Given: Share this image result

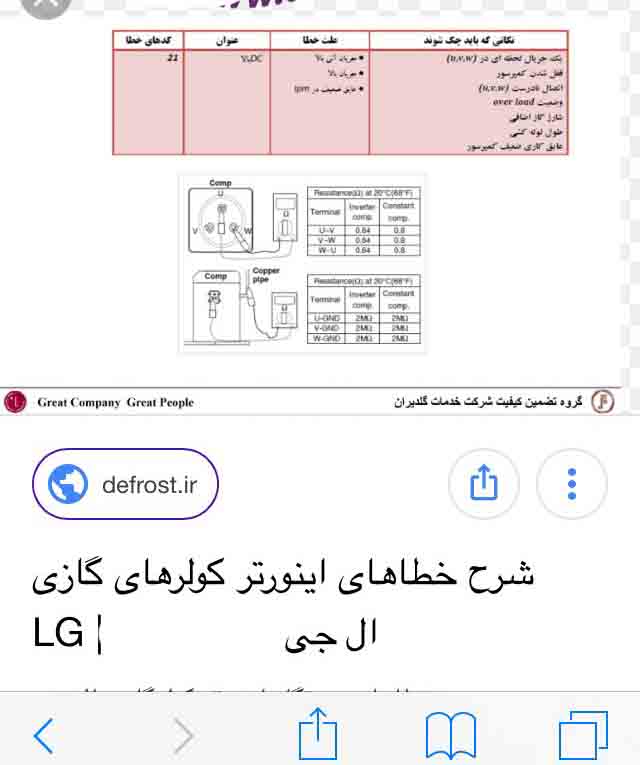Looking at the screenshot, I should (x=483, y=485).
